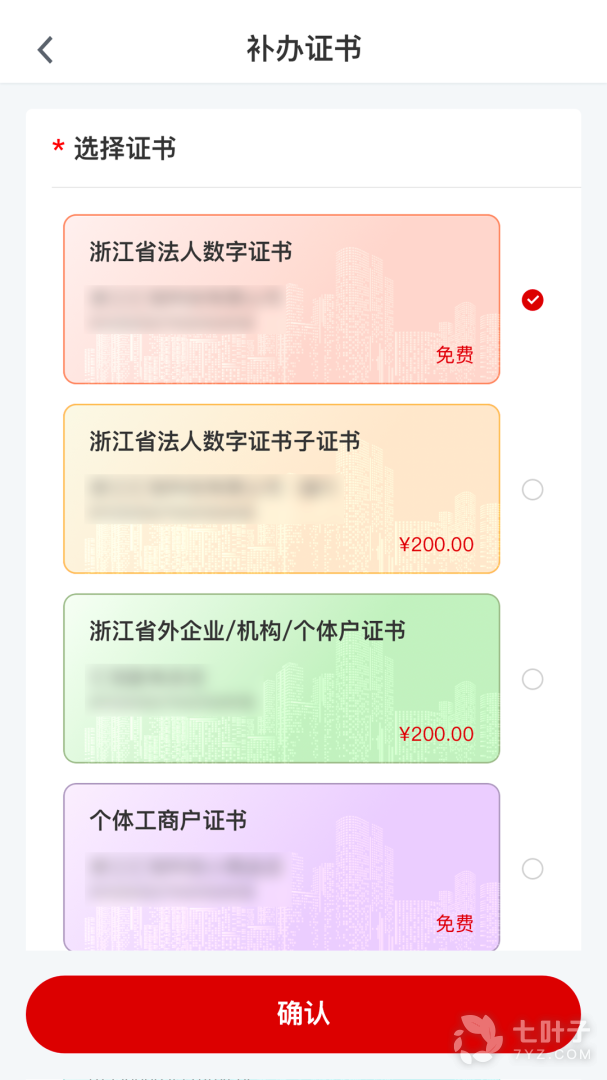Select the radio button for 浙江省法人数字证书子证书
This screenshot has width=607, height=1080.
pyautogui.click(x=533, y=489)
